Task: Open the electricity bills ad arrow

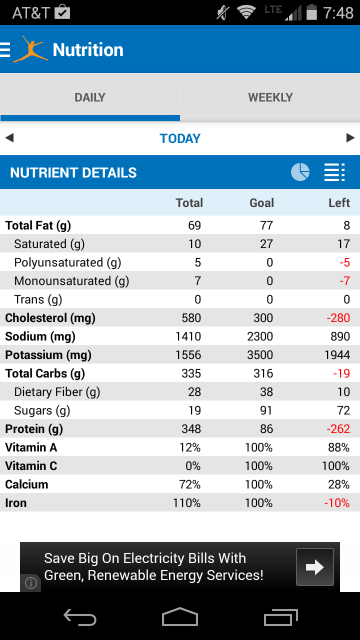Action: click(315, 567)
